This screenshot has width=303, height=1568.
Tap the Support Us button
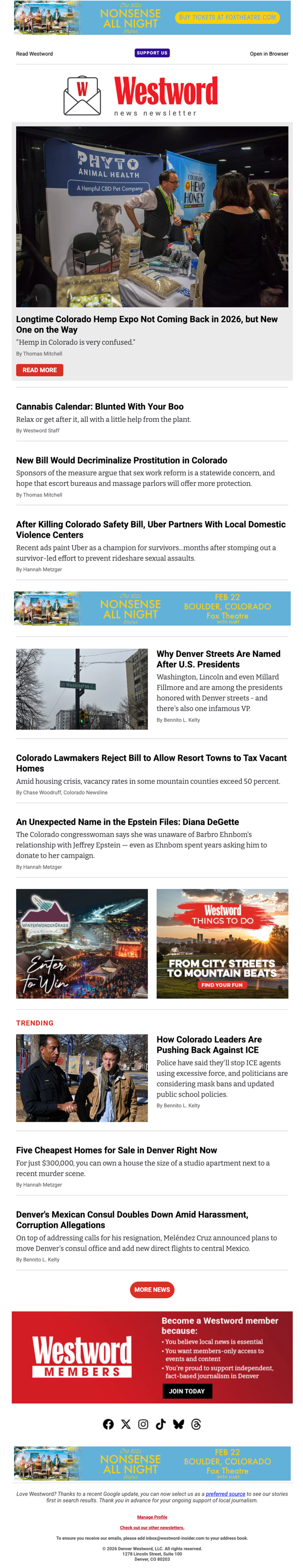(x=152, y=53)
